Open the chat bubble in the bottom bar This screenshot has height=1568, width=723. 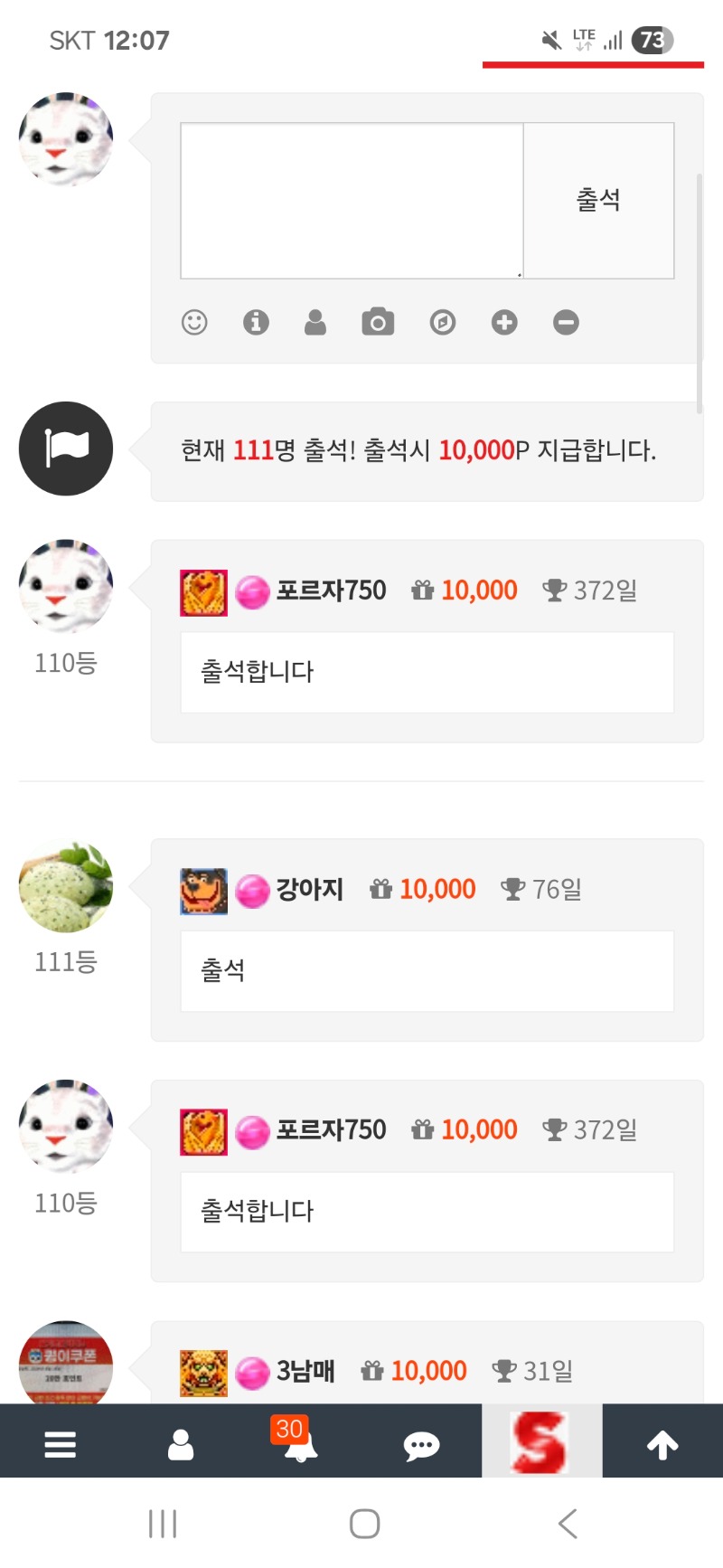tap(421, 1446)
